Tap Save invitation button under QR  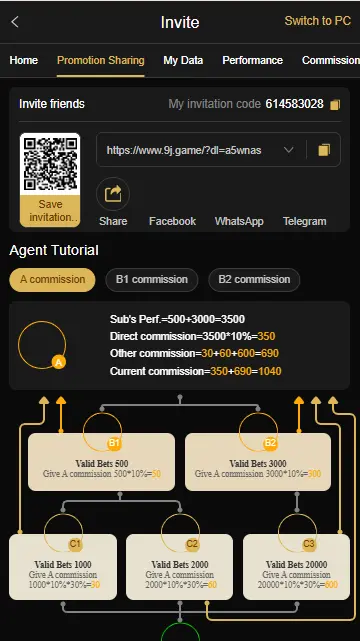pyautogui.click(x=50, y=211)
